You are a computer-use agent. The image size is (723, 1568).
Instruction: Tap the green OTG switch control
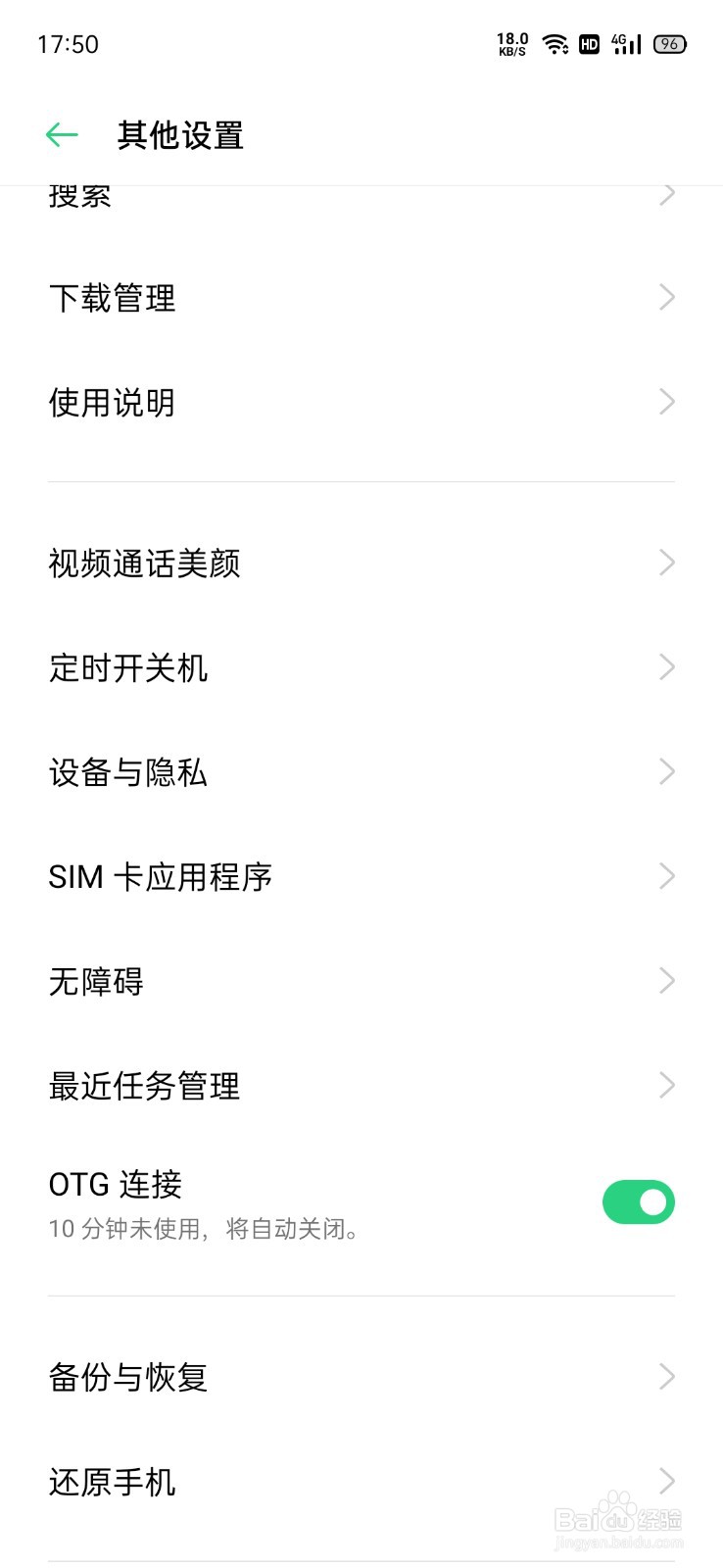pyautogui.click(x=638, y=1201)
